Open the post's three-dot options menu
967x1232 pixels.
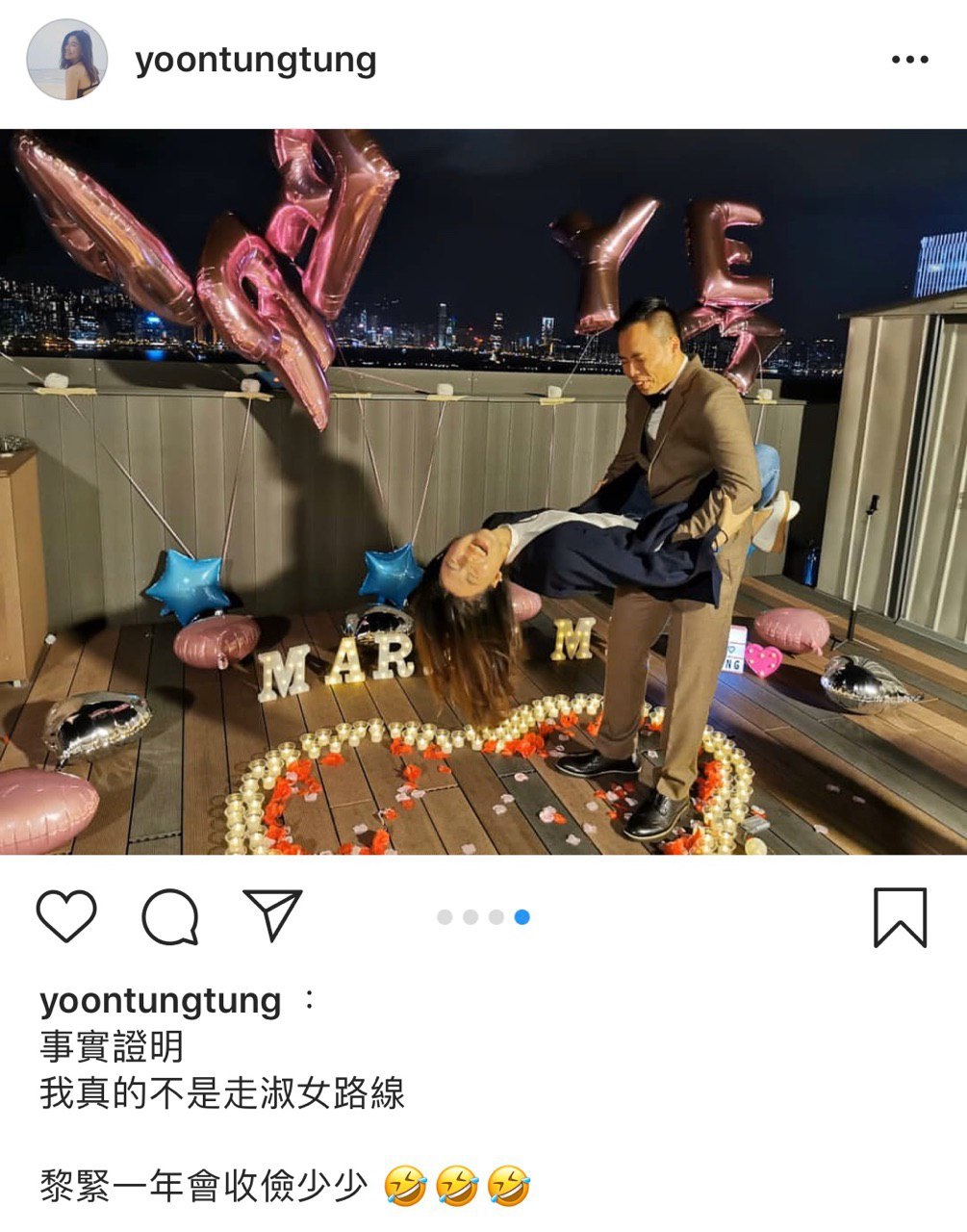tap(909, 60)
